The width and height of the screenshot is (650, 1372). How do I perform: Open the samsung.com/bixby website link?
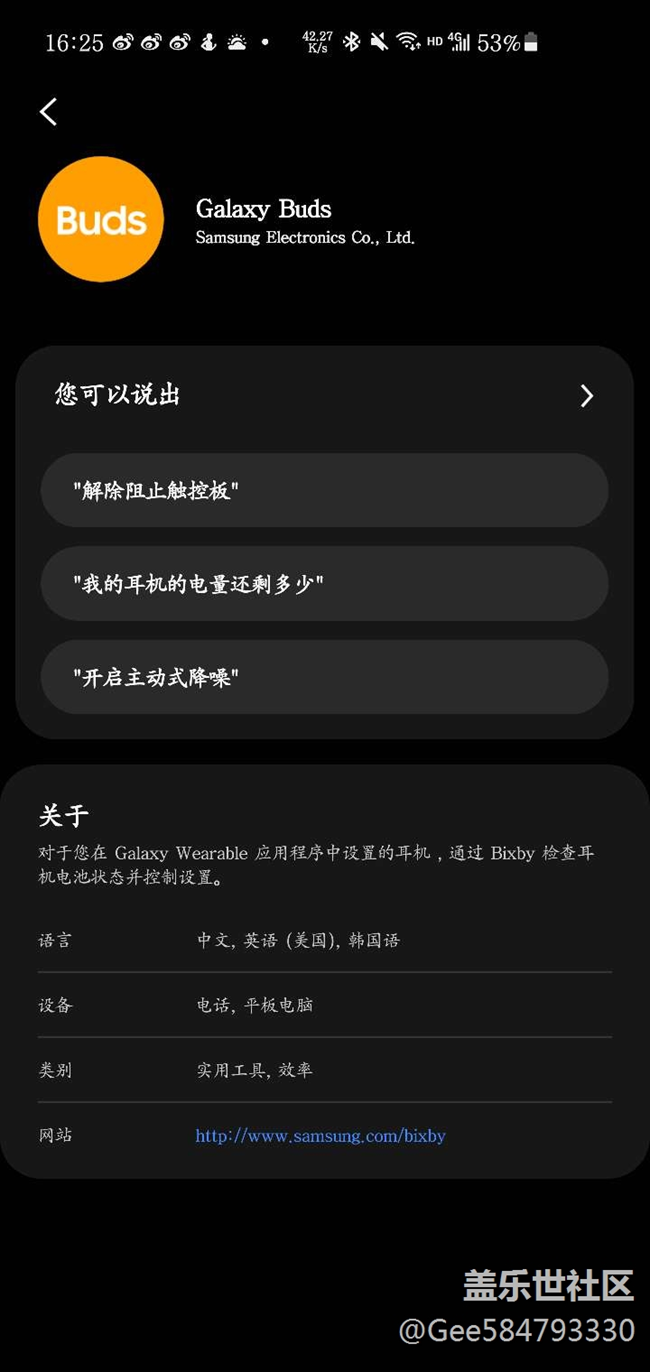pyautogui.click(x=321, y=1136)
